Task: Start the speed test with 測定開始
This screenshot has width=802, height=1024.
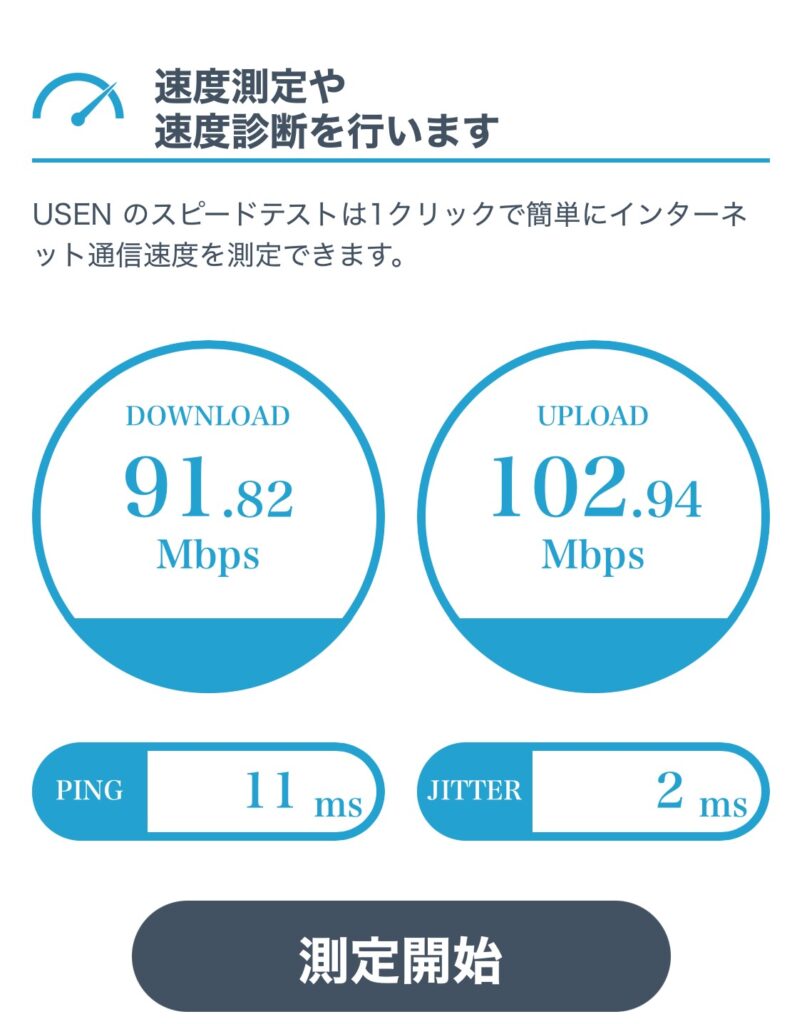Action: tap(401, 957)
